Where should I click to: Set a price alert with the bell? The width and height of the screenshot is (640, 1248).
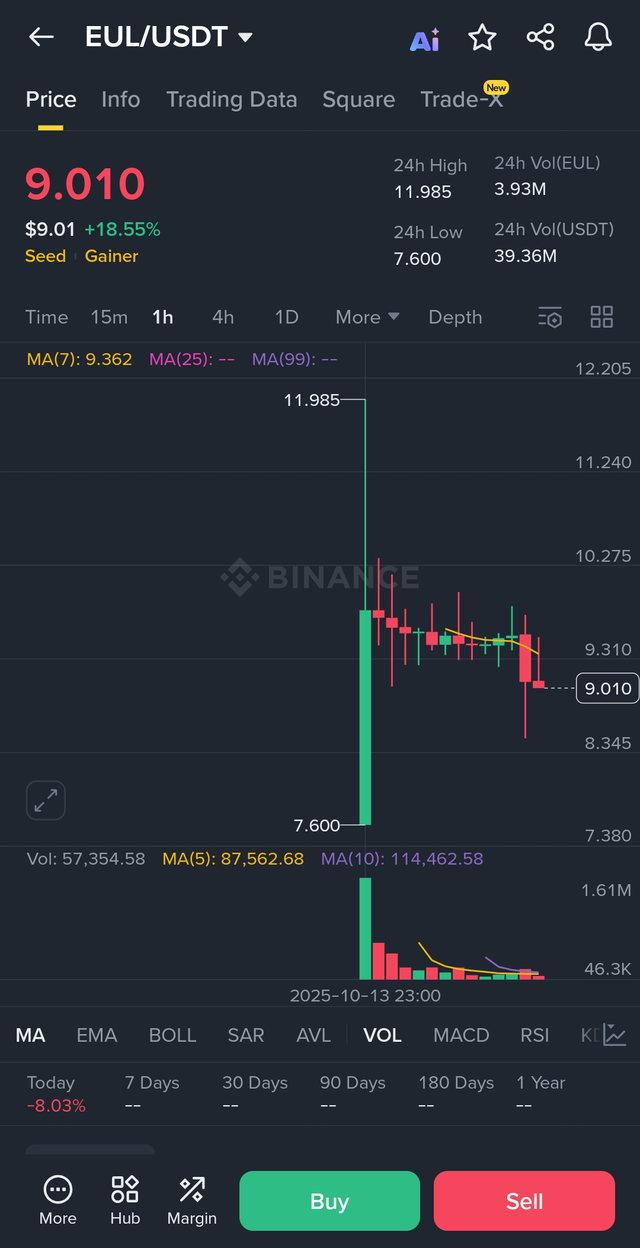[x=598, y=38]
